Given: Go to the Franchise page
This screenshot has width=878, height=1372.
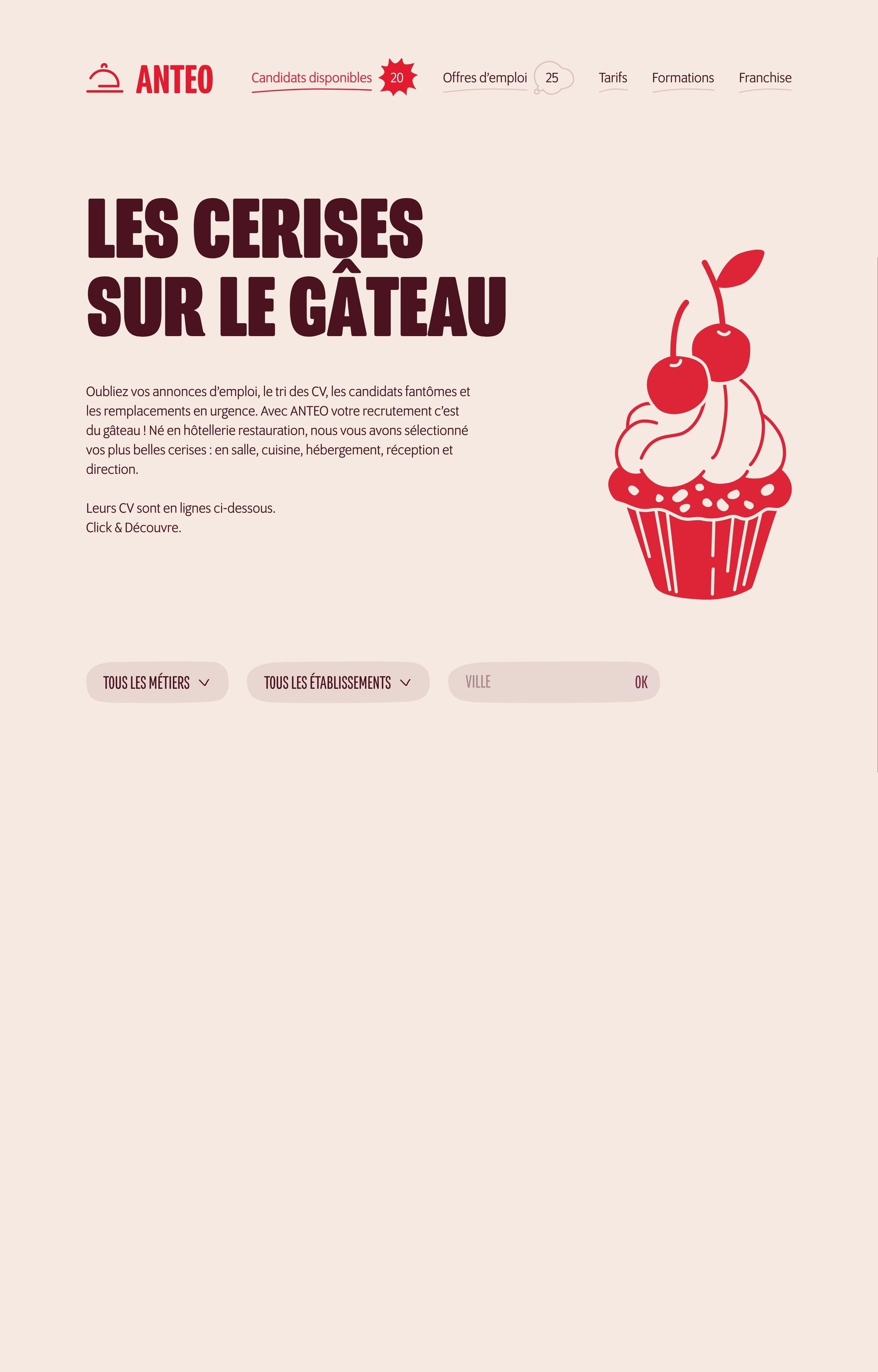Looking at the screenshot, I should click(765, 78).
